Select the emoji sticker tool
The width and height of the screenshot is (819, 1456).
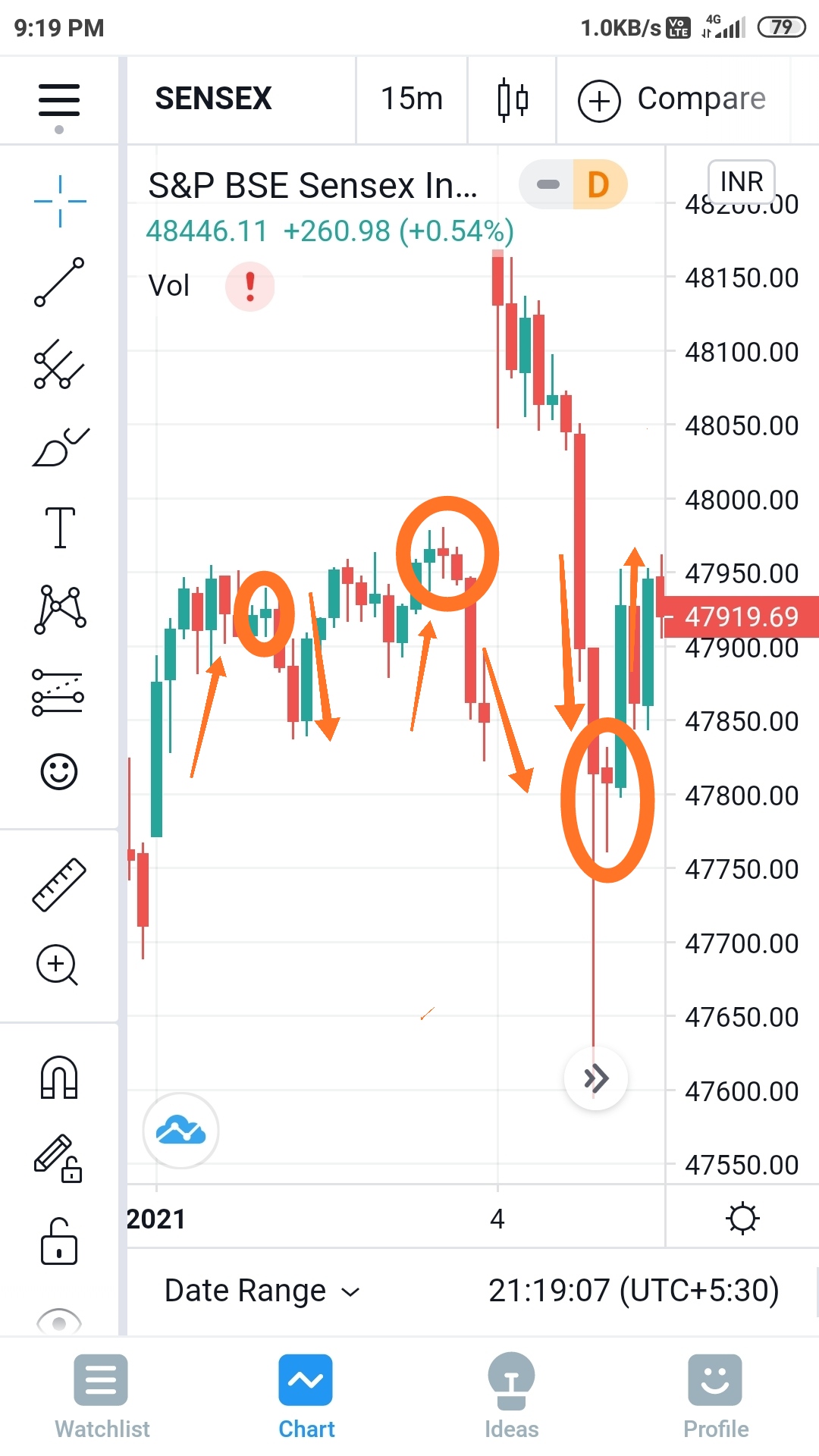[59, 770]
